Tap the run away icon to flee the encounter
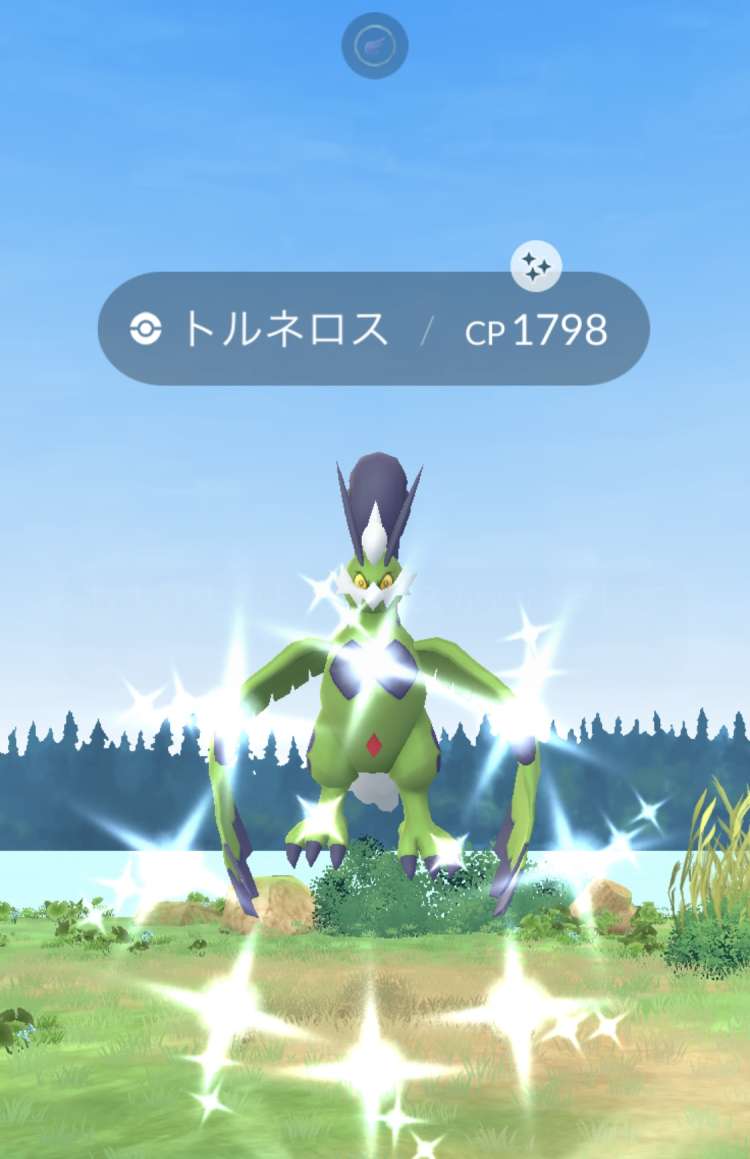Viewport: 750px width, 1159px height. [375, 46]
